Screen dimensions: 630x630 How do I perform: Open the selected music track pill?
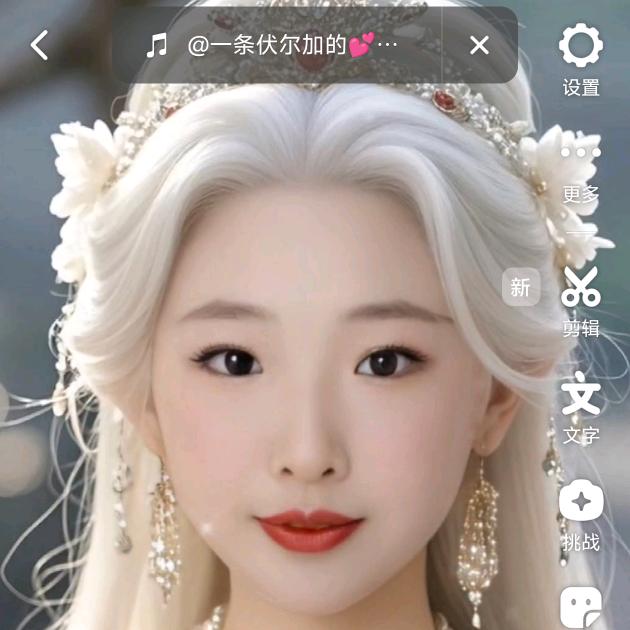[276, 45]
